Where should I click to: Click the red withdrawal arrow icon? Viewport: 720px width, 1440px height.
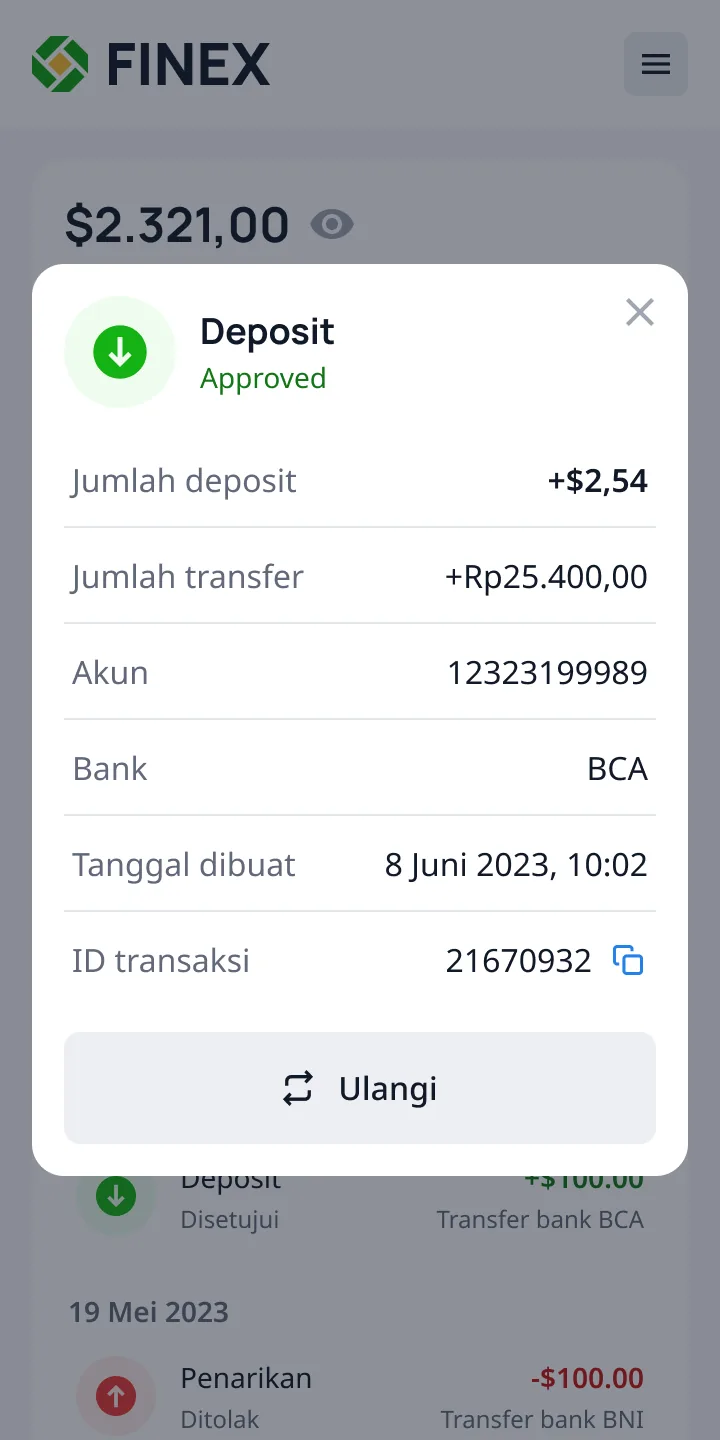click(116, 1396)
